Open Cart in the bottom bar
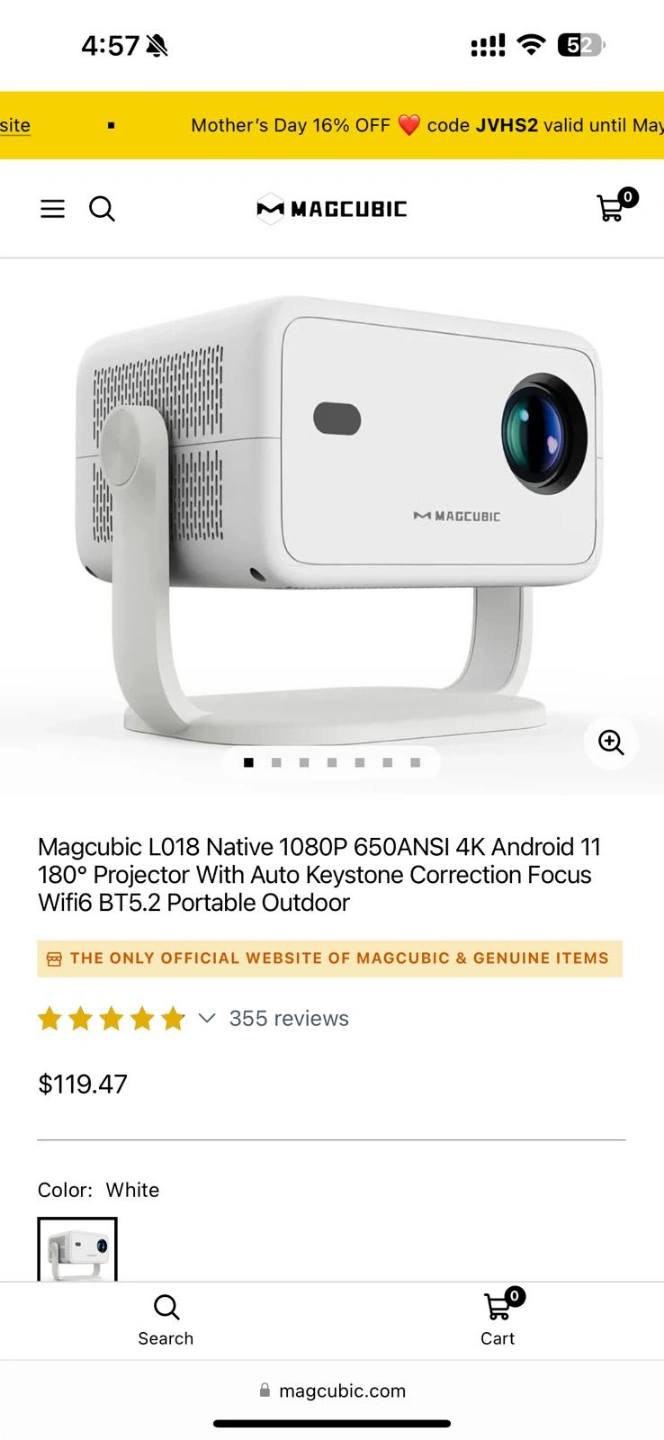664x1440 pixels. point(498,1318)
